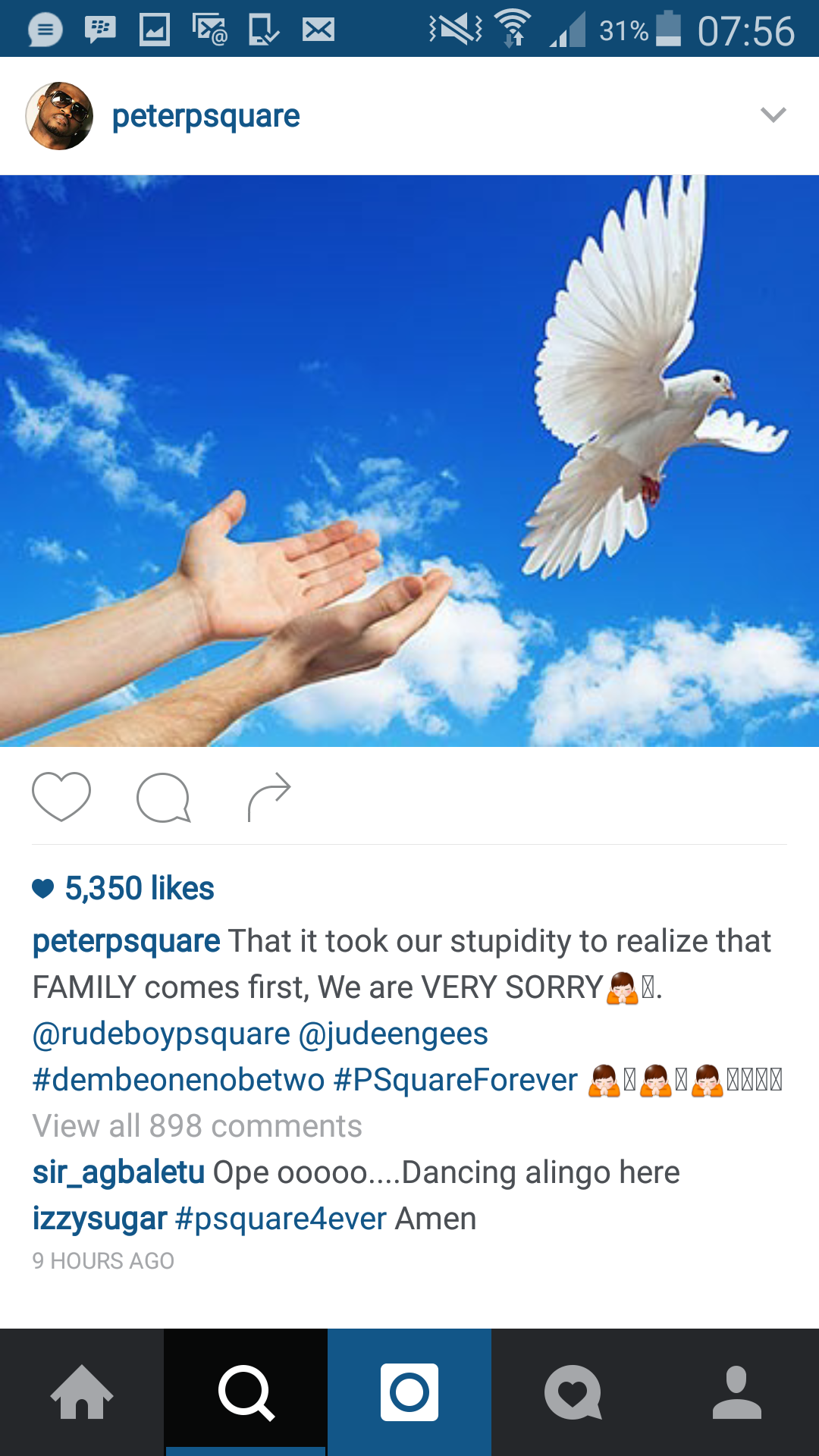Screen dimensions: 819x1456
Task: Switch to the Search tab
Action: [246, 1392]
